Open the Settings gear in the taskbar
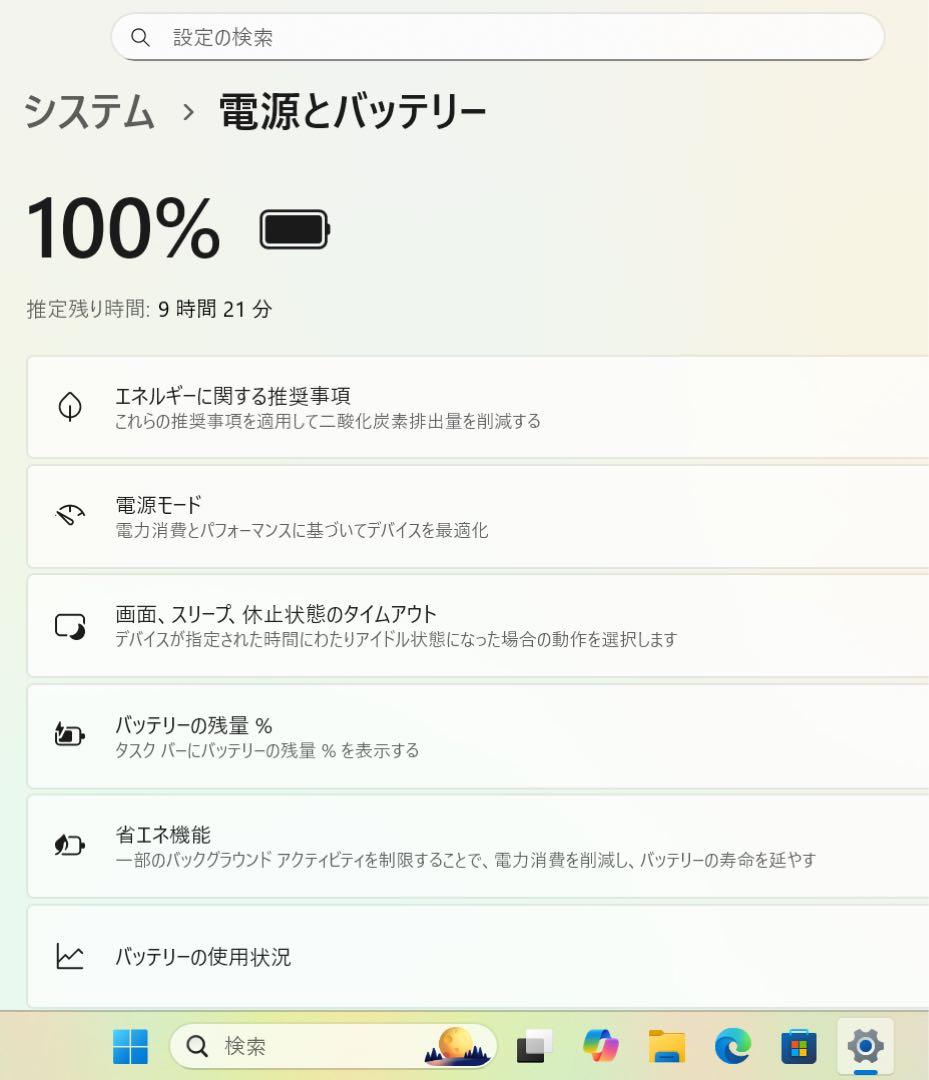The height and width of the screenshot is (1080, 929). 865,1046
